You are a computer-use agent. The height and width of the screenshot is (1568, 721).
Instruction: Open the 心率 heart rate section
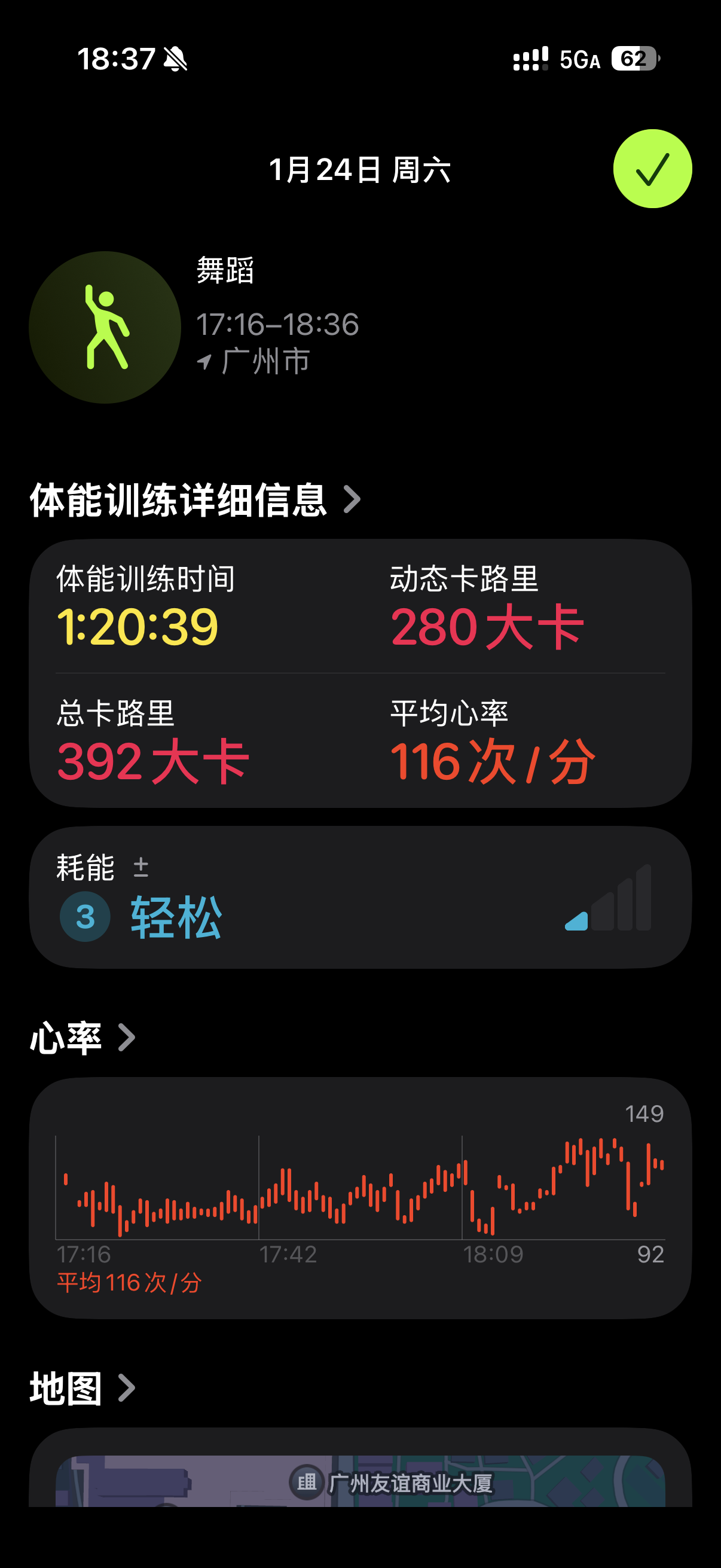pyautogui.click(x=82, y=1038)
